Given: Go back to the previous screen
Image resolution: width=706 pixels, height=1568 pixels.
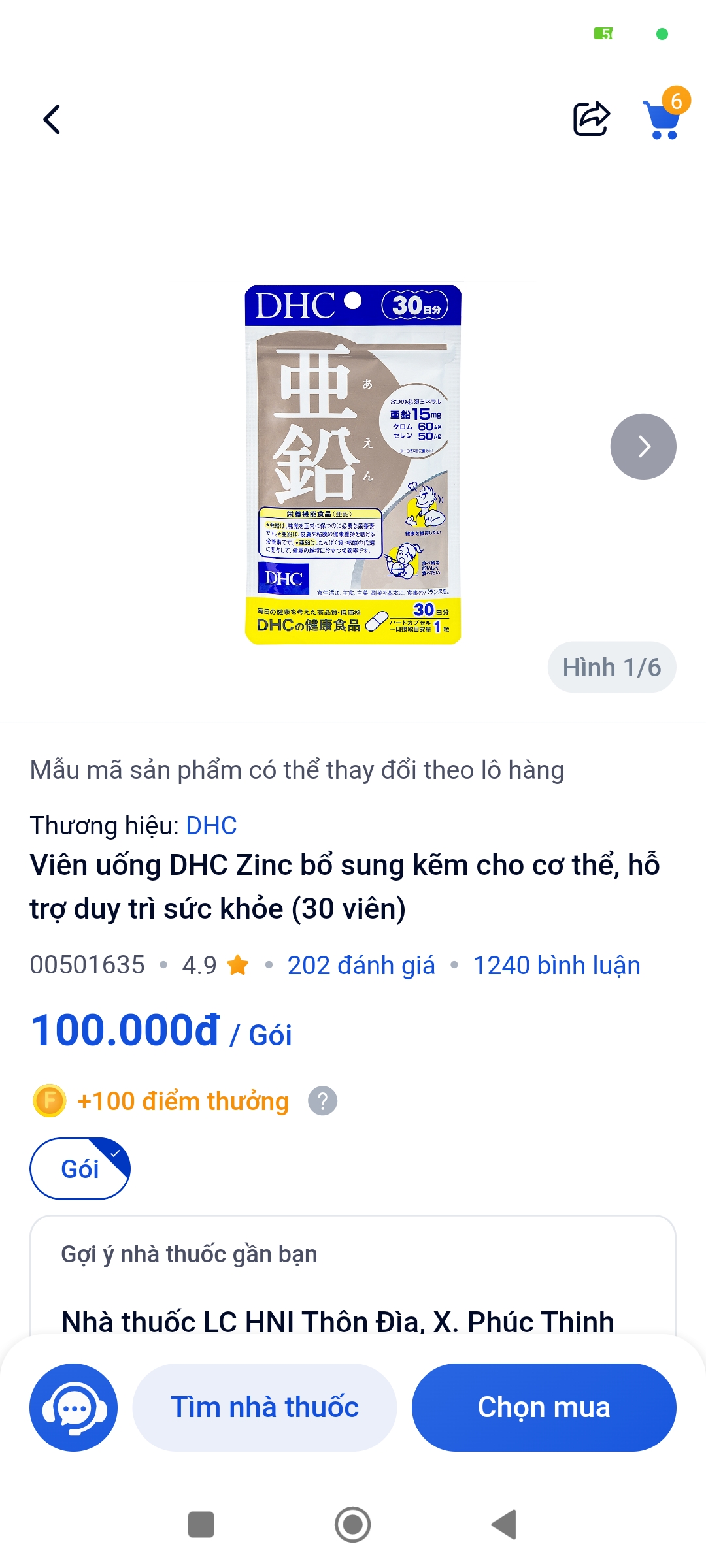Looking at the screenshot, I should [52, 120].
